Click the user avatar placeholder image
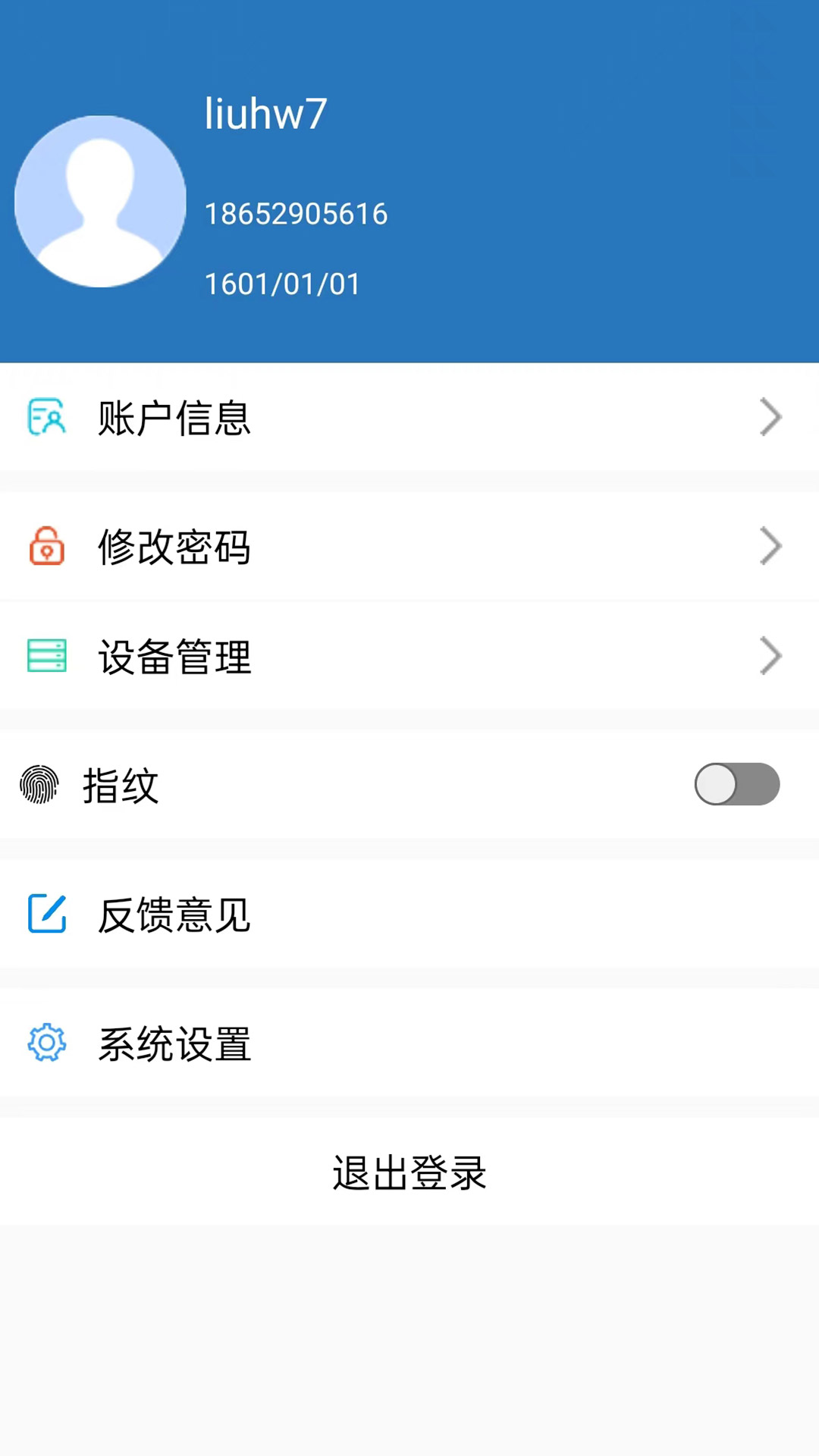 pos(99,199)
